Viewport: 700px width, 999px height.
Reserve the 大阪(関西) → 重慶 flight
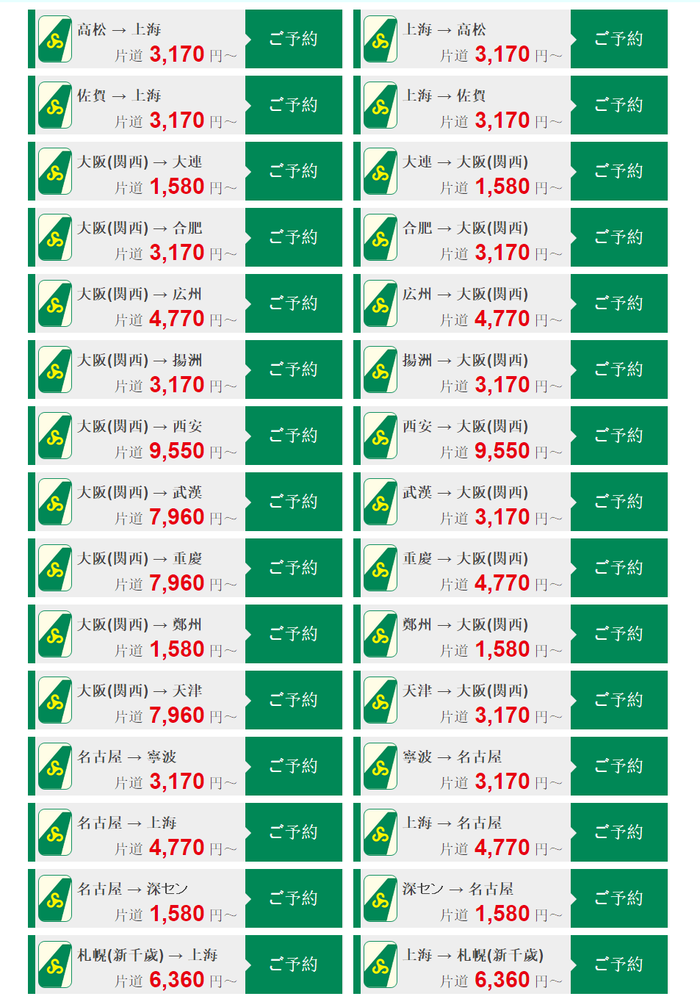point(293,567)
